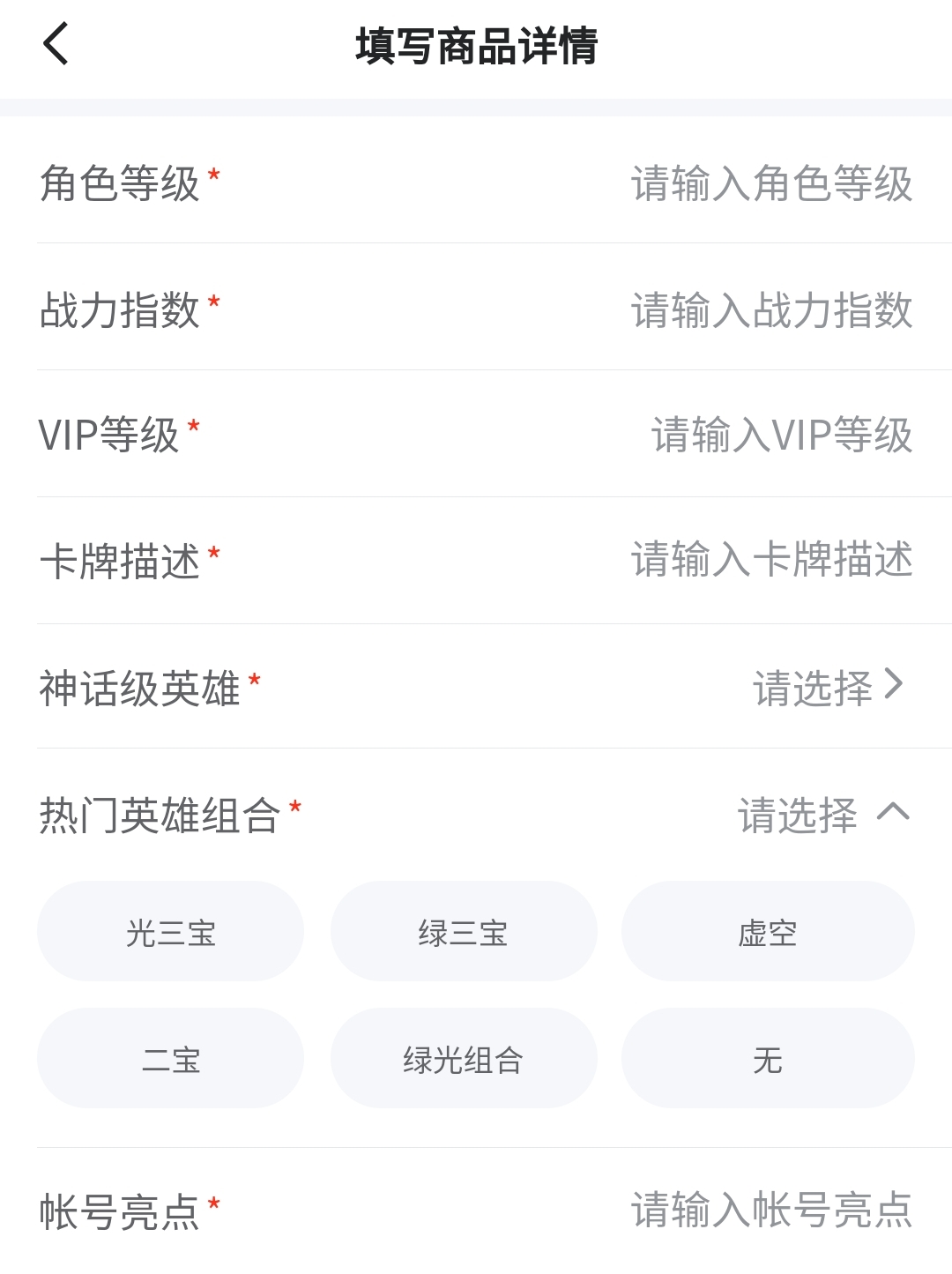The image size is (952, 1274).
Task: Select 无 for hero combo
Action: (x=767, y=1059)
